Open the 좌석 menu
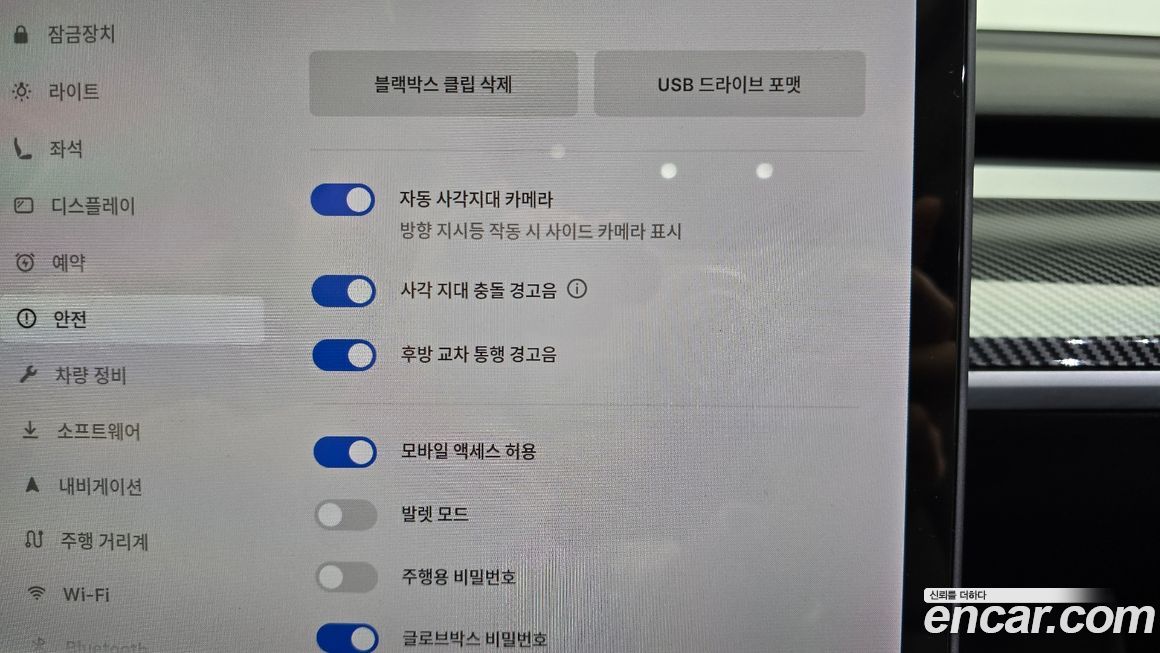Viewport: 1160px width, 653px height. [66, 149]
